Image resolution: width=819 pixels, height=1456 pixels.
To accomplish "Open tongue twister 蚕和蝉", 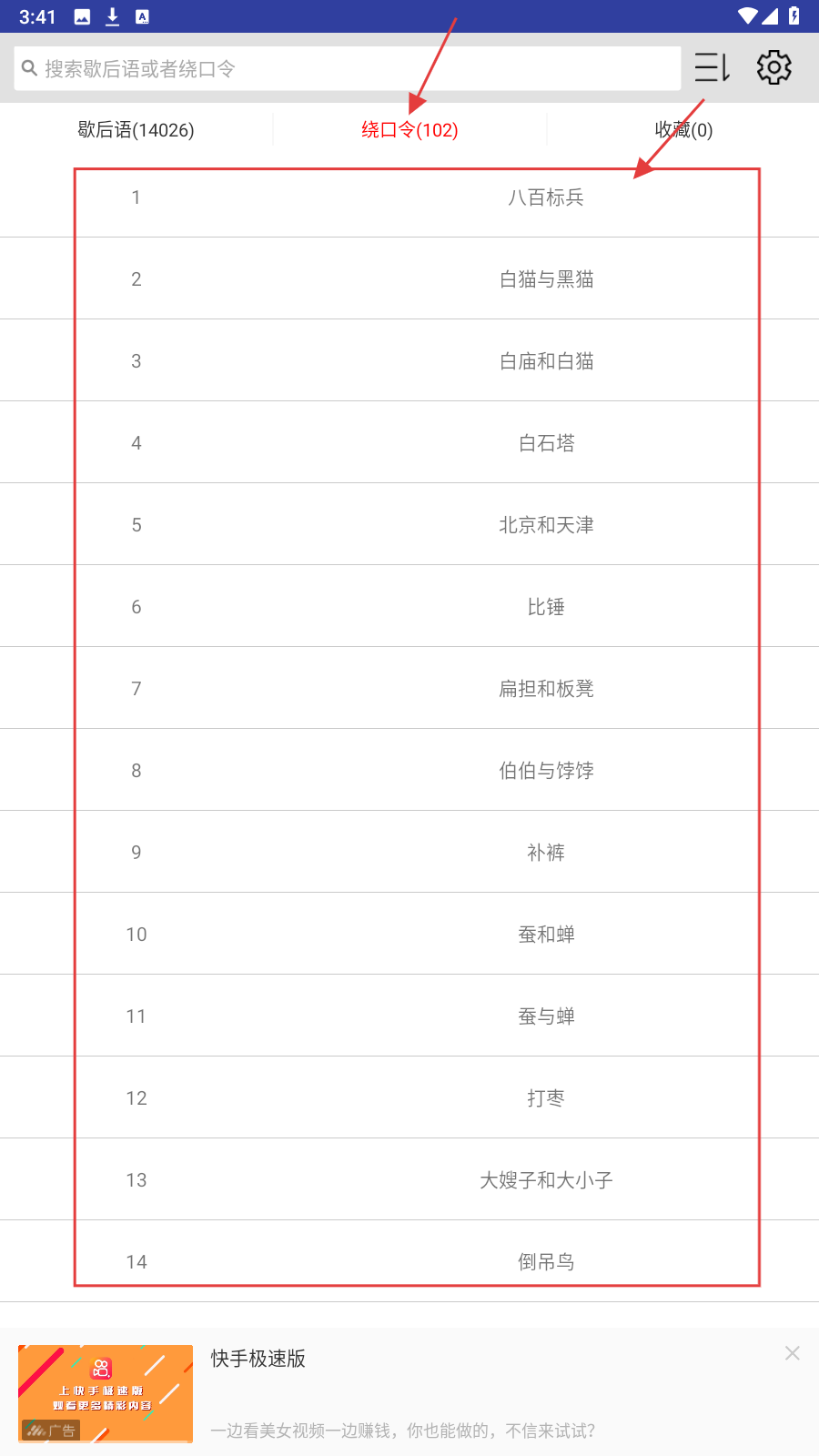I will [546, 935].
